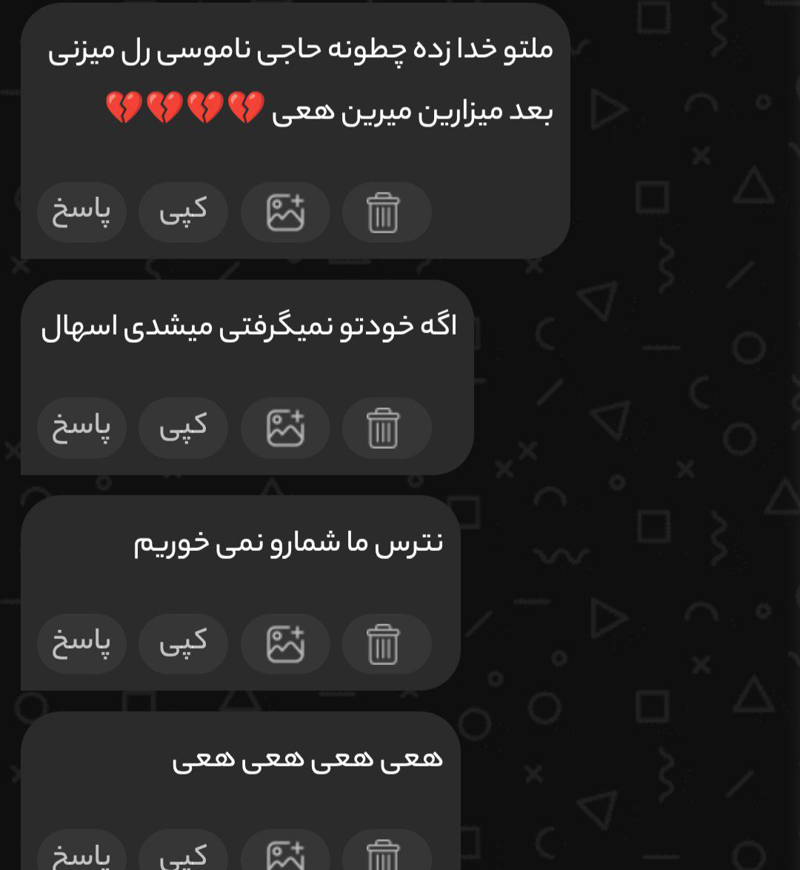
Task: Reply to "نترس ما شمارو نمی خوریم"
Action: pyautogui.click(x=81, y=643)
